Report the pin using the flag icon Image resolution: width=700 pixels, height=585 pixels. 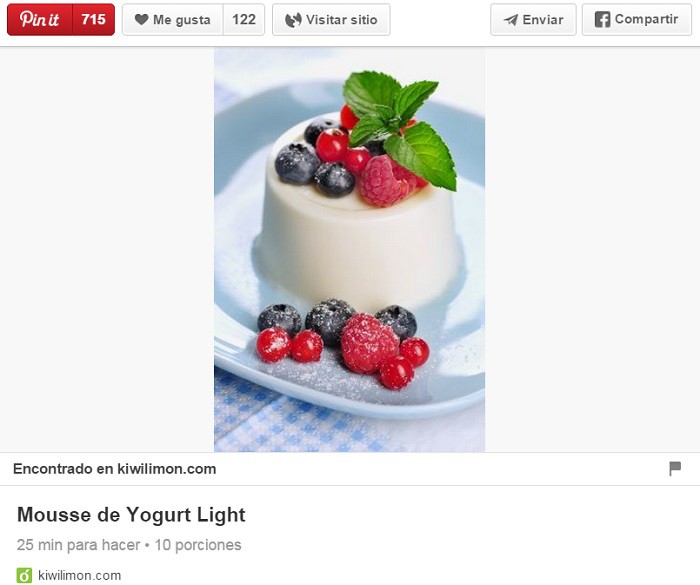pyautogui.click(x=675, y=468)
